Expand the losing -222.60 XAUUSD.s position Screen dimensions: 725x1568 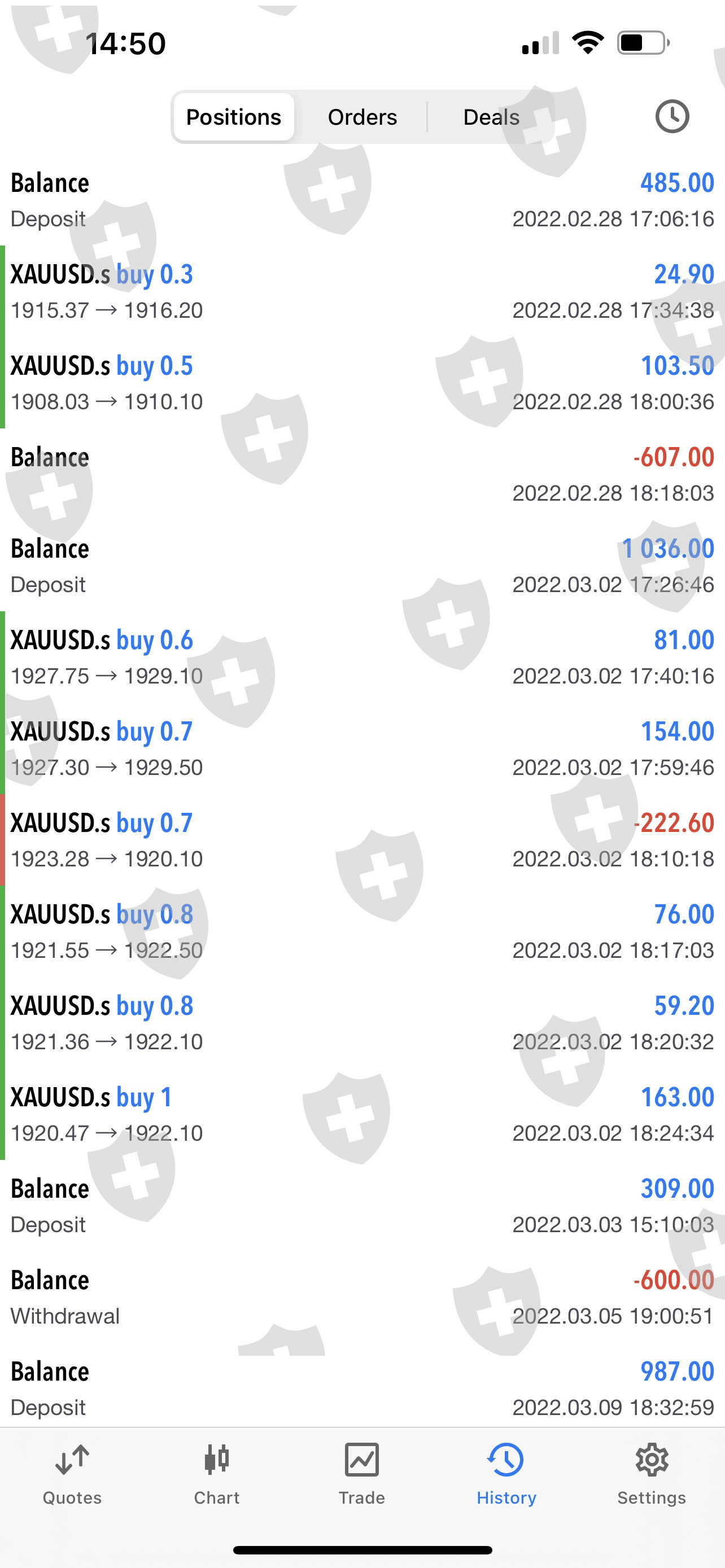(x=362, y=840)
